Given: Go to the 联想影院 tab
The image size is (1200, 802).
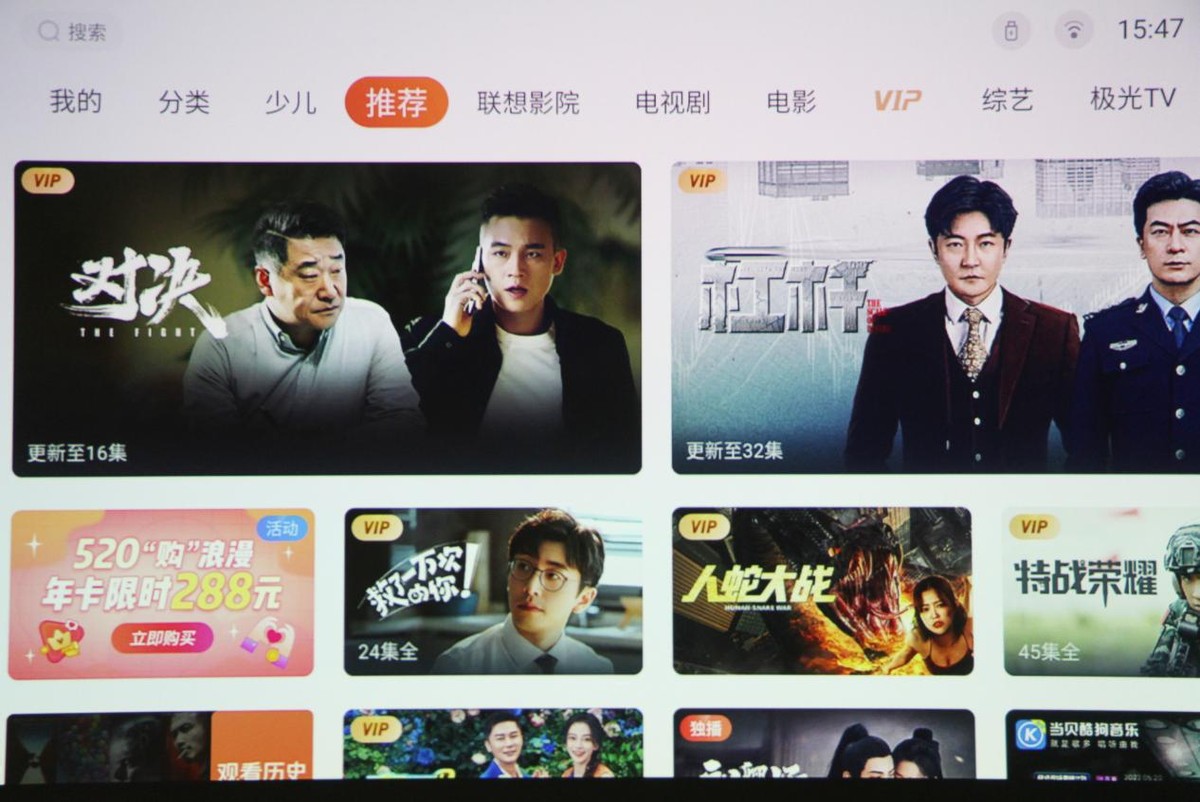Looking at the screenshot, I should pyautogui.click(x=528, y=102).
